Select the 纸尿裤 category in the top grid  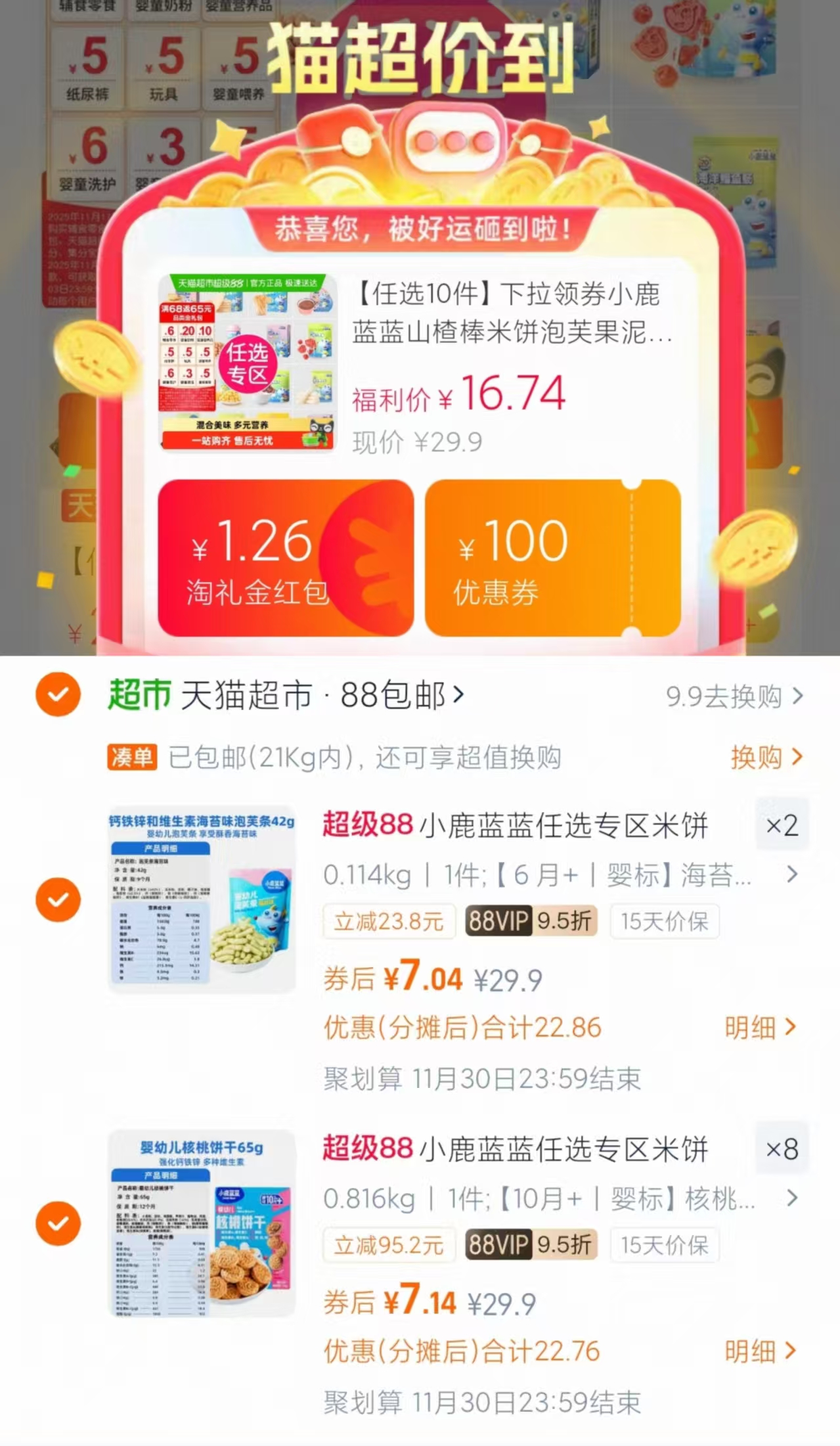tap(87, 66)
